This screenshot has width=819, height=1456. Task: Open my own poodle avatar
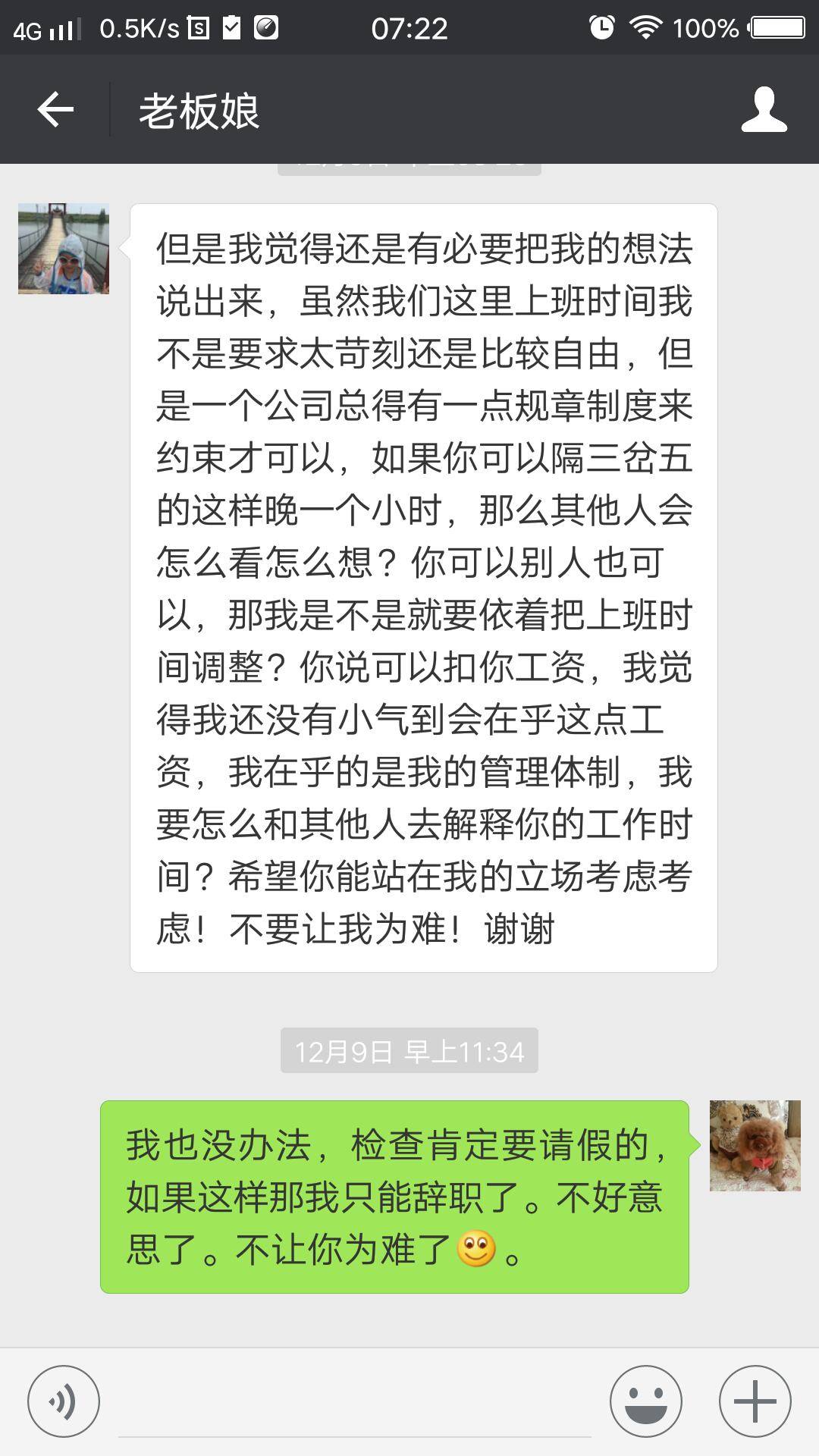pyautogui.click(x=755, y=1146)
